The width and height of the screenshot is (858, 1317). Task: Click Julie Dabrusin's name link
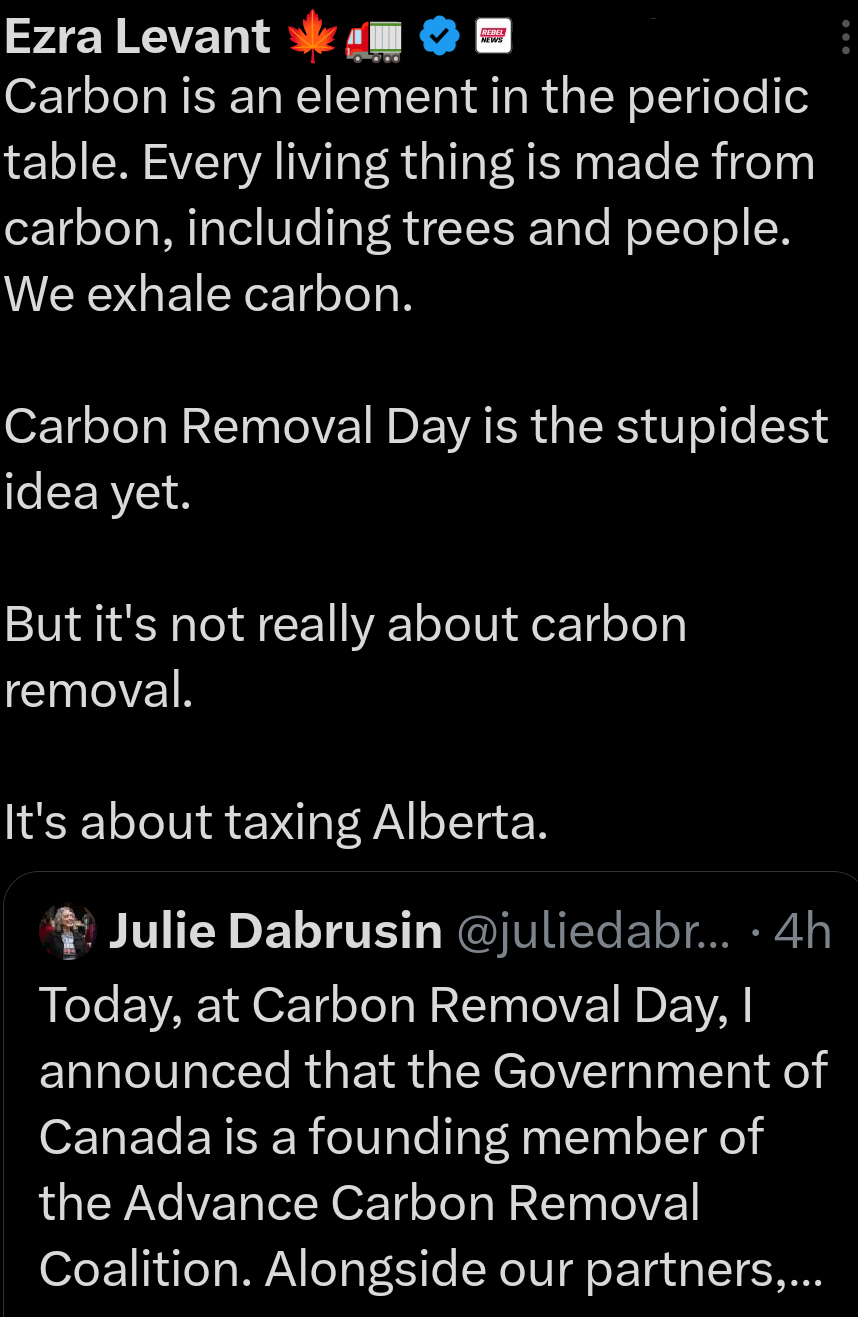point(277,931)
